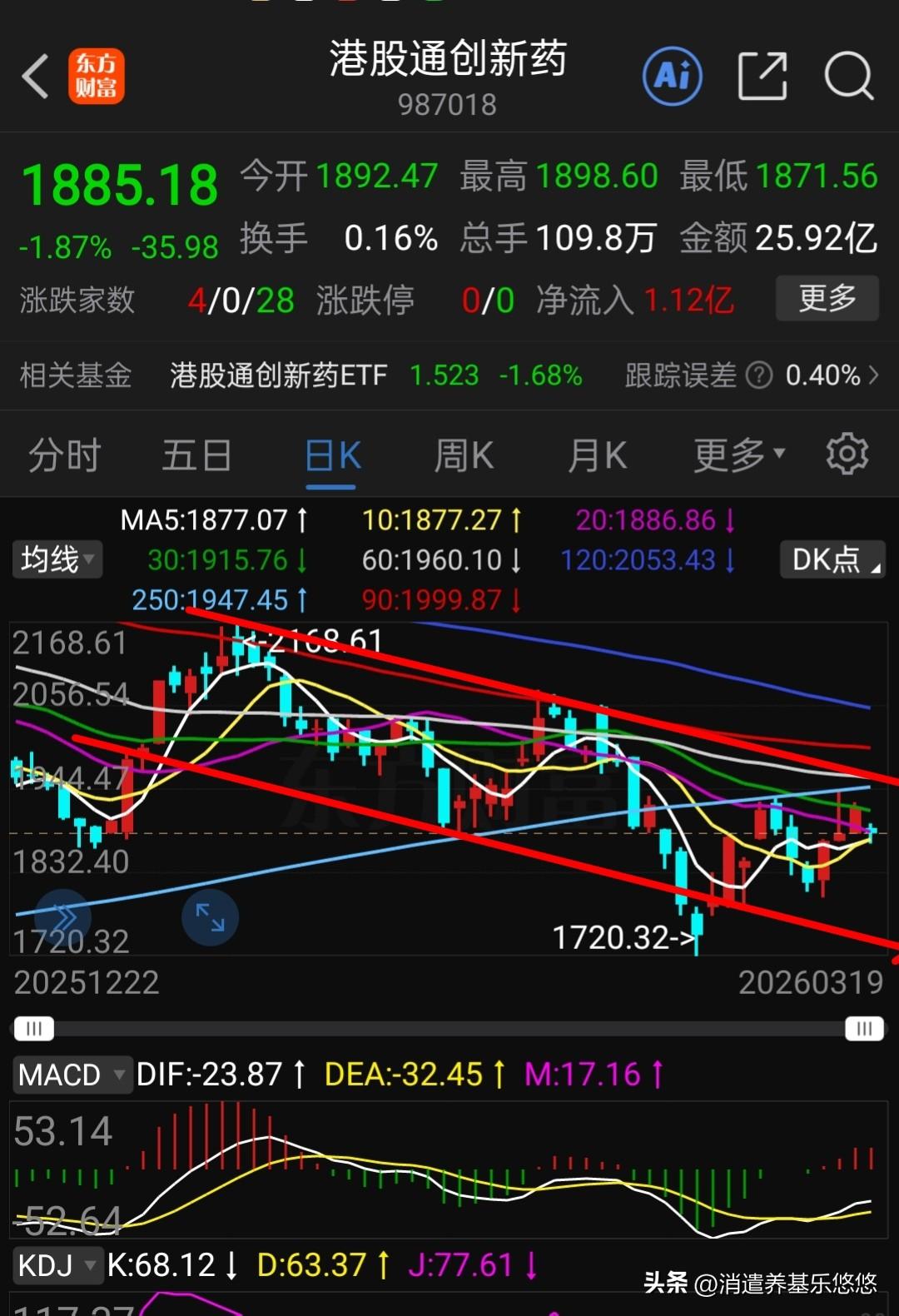Open the 港股通创新药ETF fund link
Viewport: 899px width, 1316px height.
point(279,376)
